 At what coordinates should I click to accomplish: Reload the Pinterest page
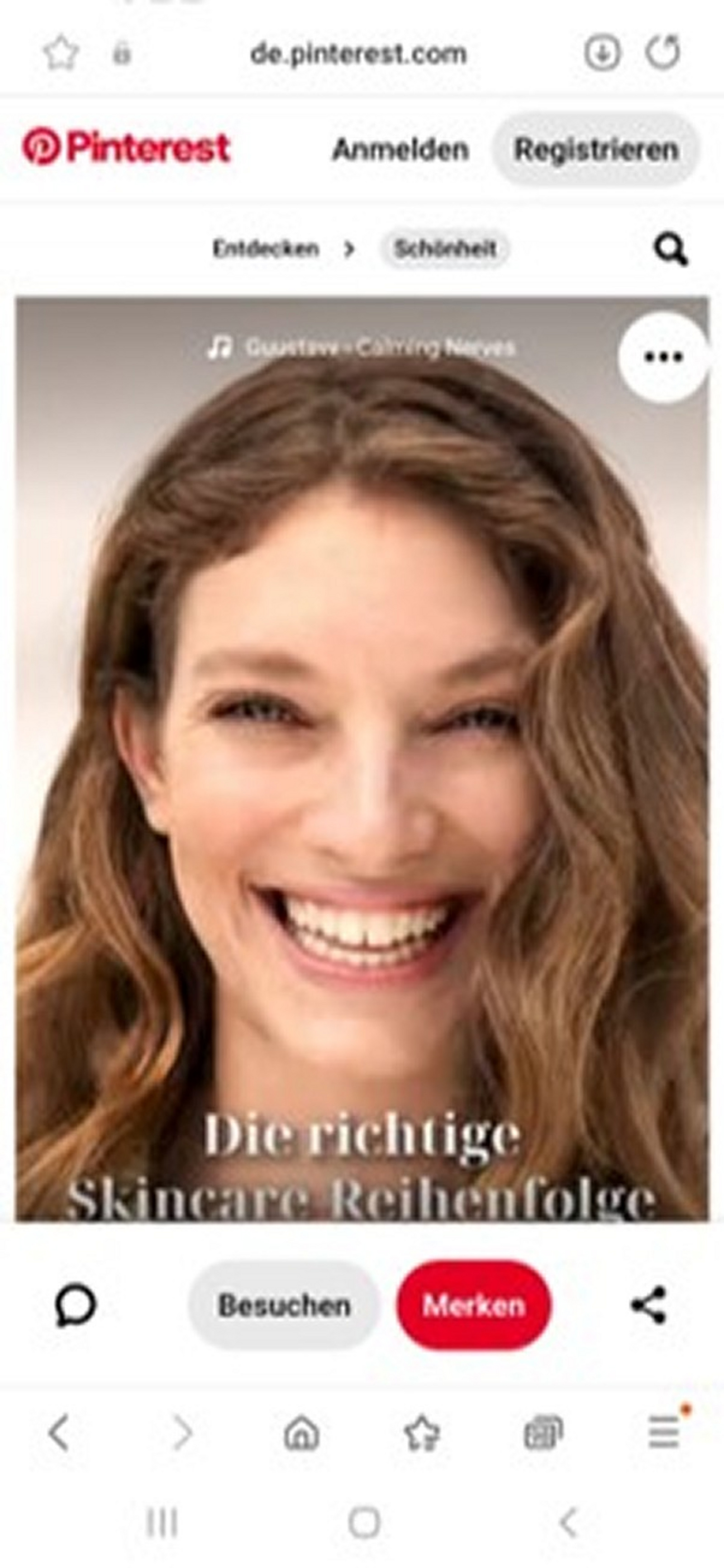(x=662, y=53)
